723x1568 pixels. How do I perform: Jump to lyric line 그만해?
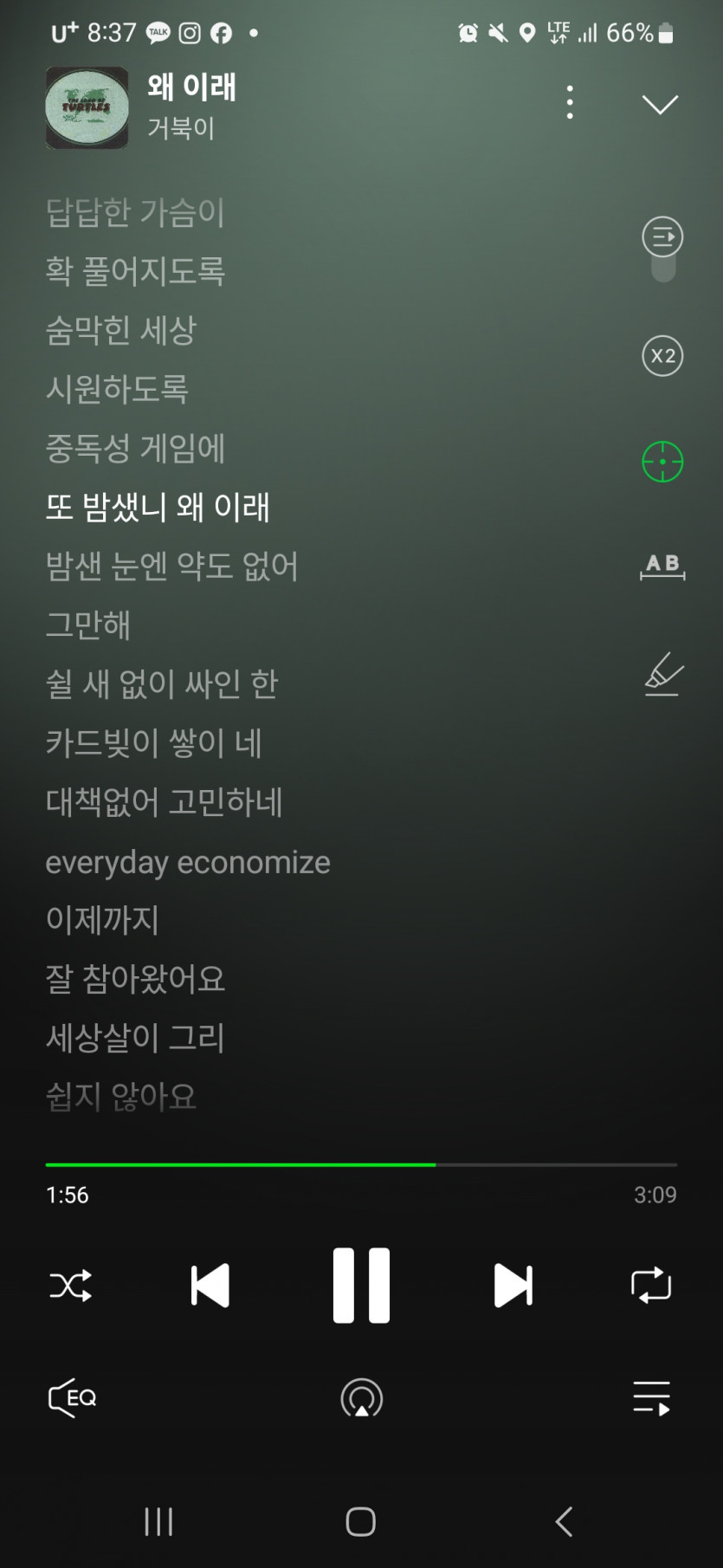point(88,625)
